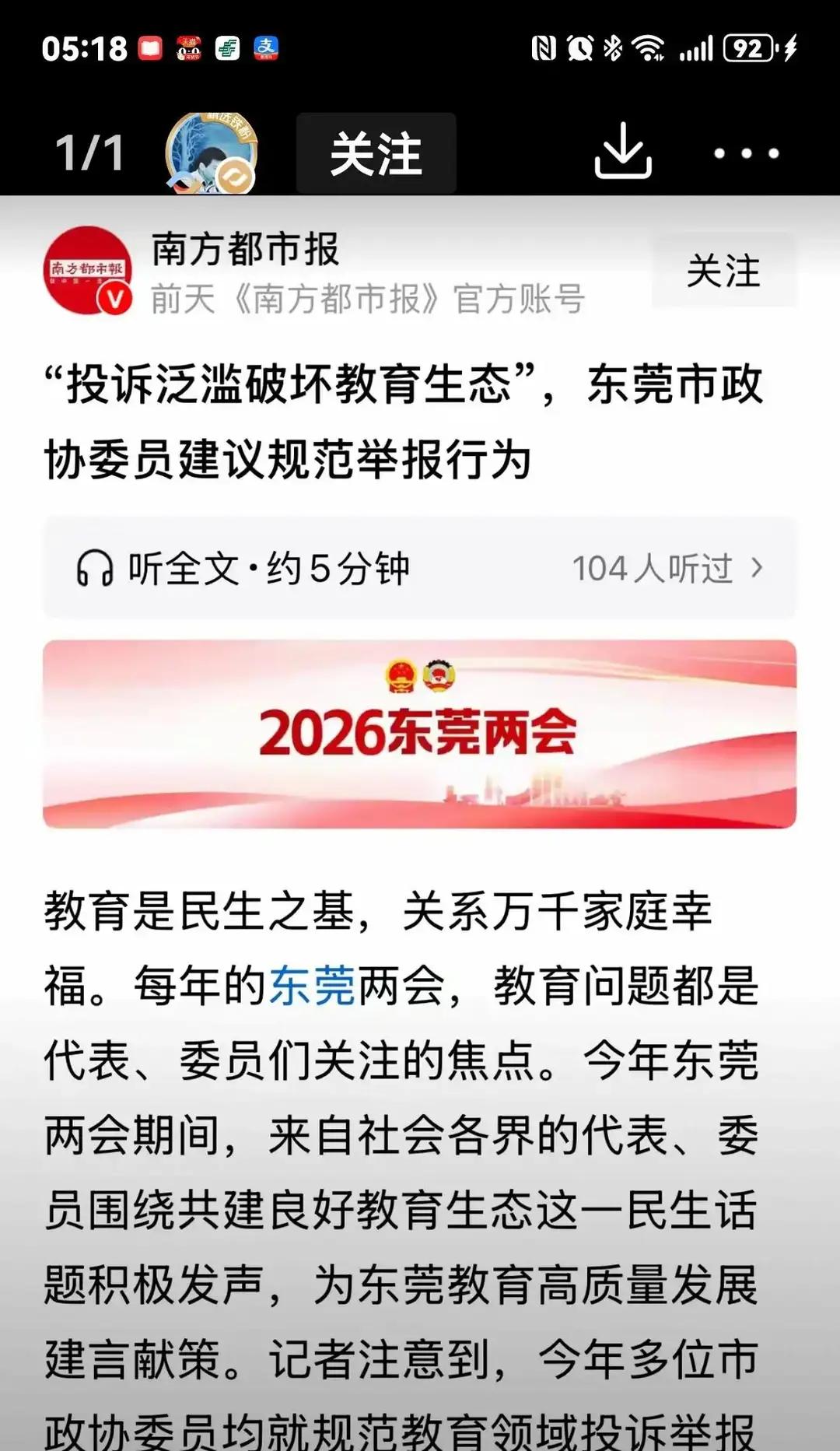Tap the headphone icon to play the article audio
The image size is (840, 1451).
pos(96,569)
